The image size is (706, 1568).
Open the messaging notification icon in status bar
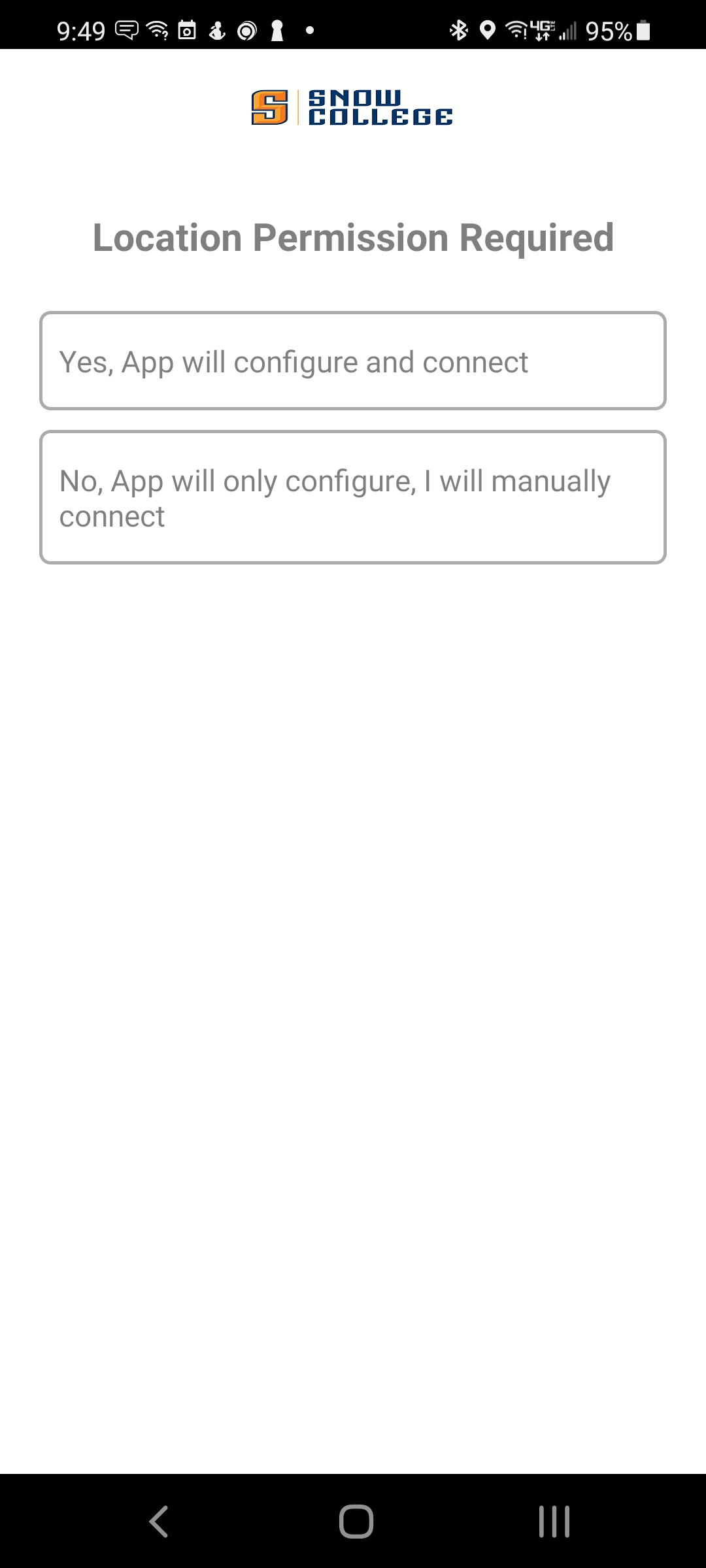[126, 29]
